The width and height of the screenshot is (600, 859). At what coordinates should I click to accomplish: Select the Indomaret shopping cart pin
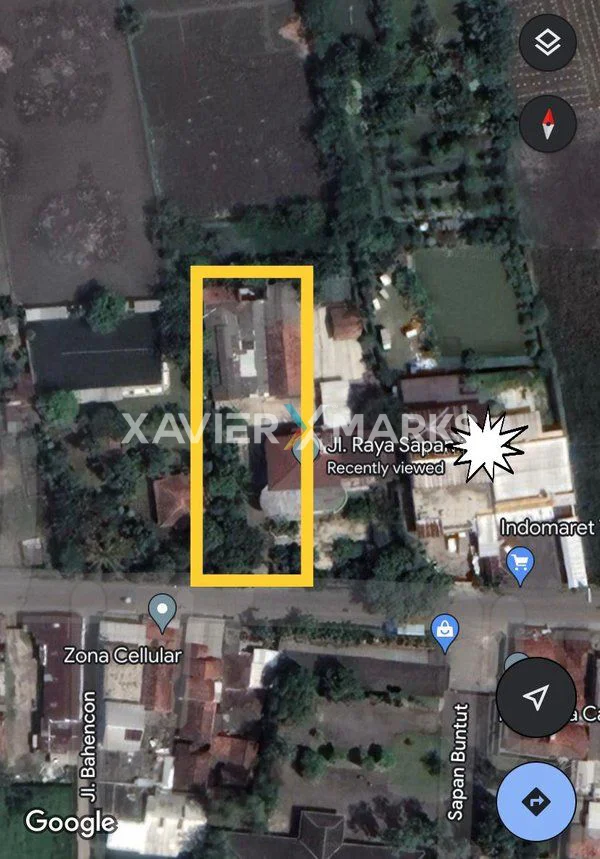tap(519, 565)
